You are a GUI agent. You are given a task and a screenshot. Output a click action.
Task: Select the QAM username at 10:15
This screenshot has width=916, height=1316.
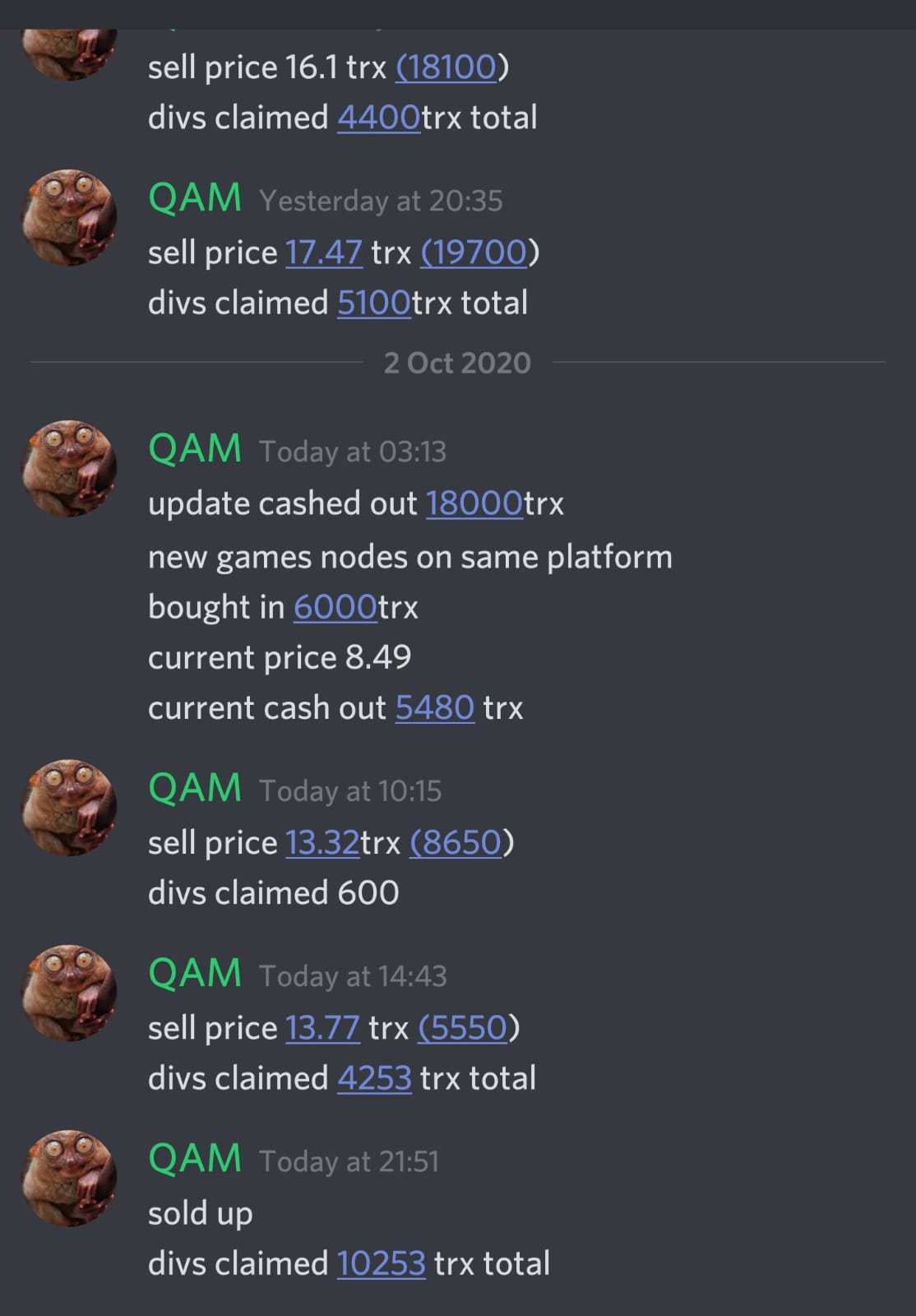click(195, 789)
